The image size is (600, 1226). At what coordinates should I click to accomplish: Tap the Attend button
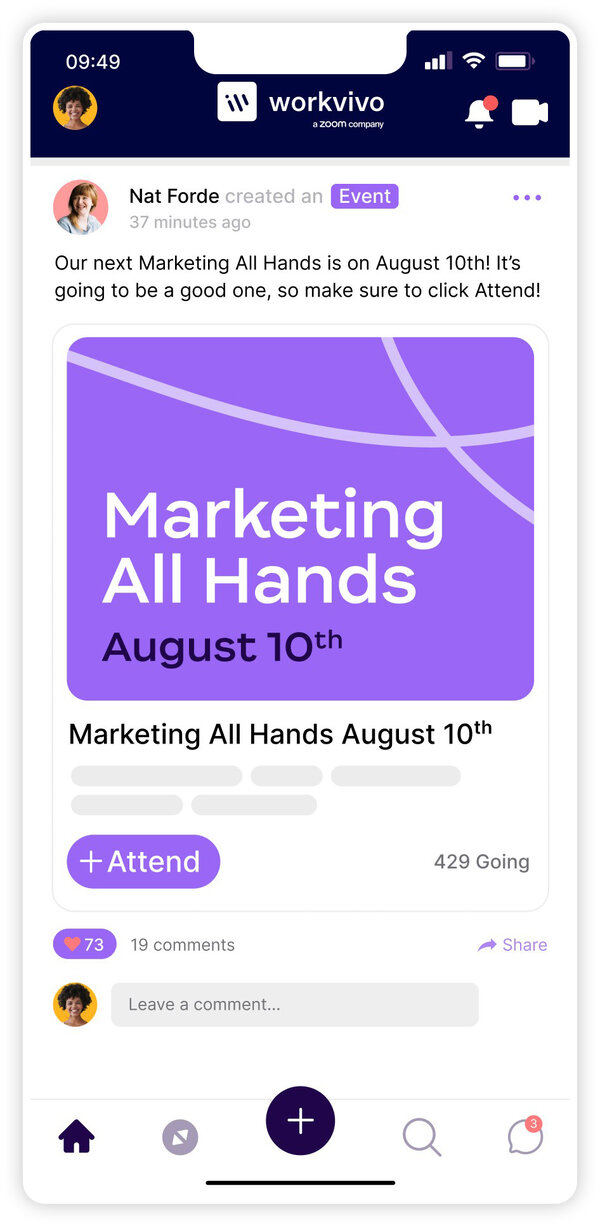point(143,861)
